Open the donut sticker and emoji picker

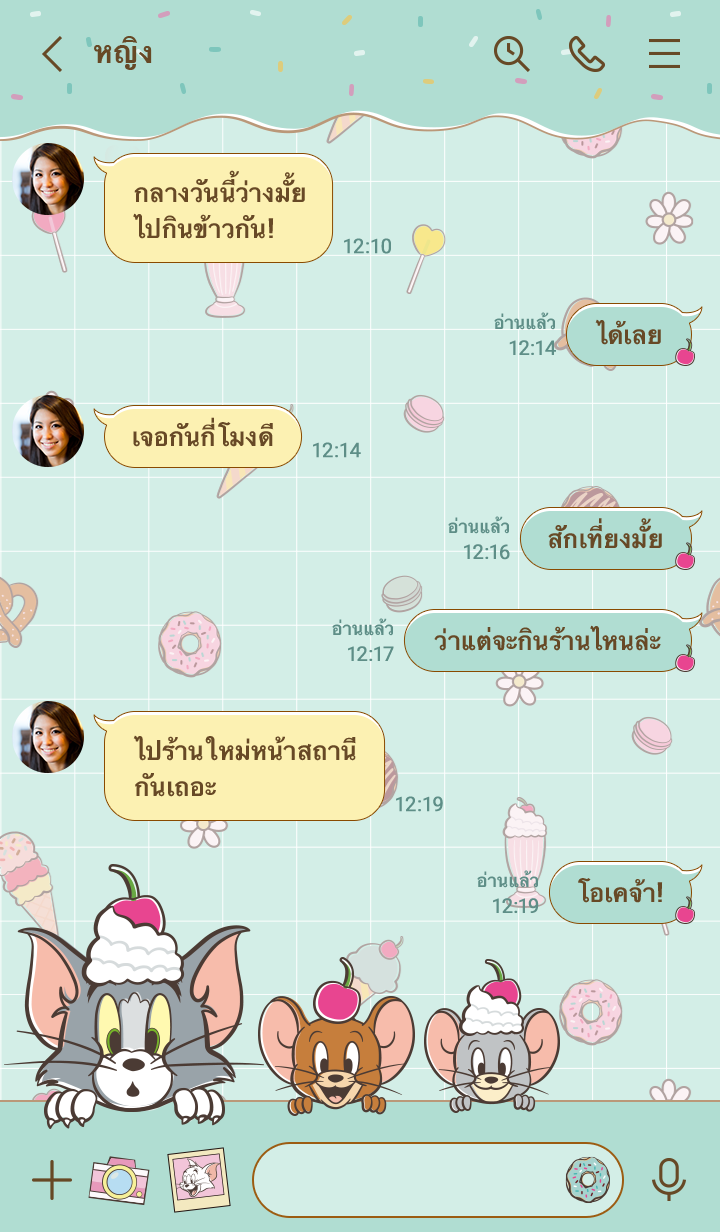coord(587,1180)
